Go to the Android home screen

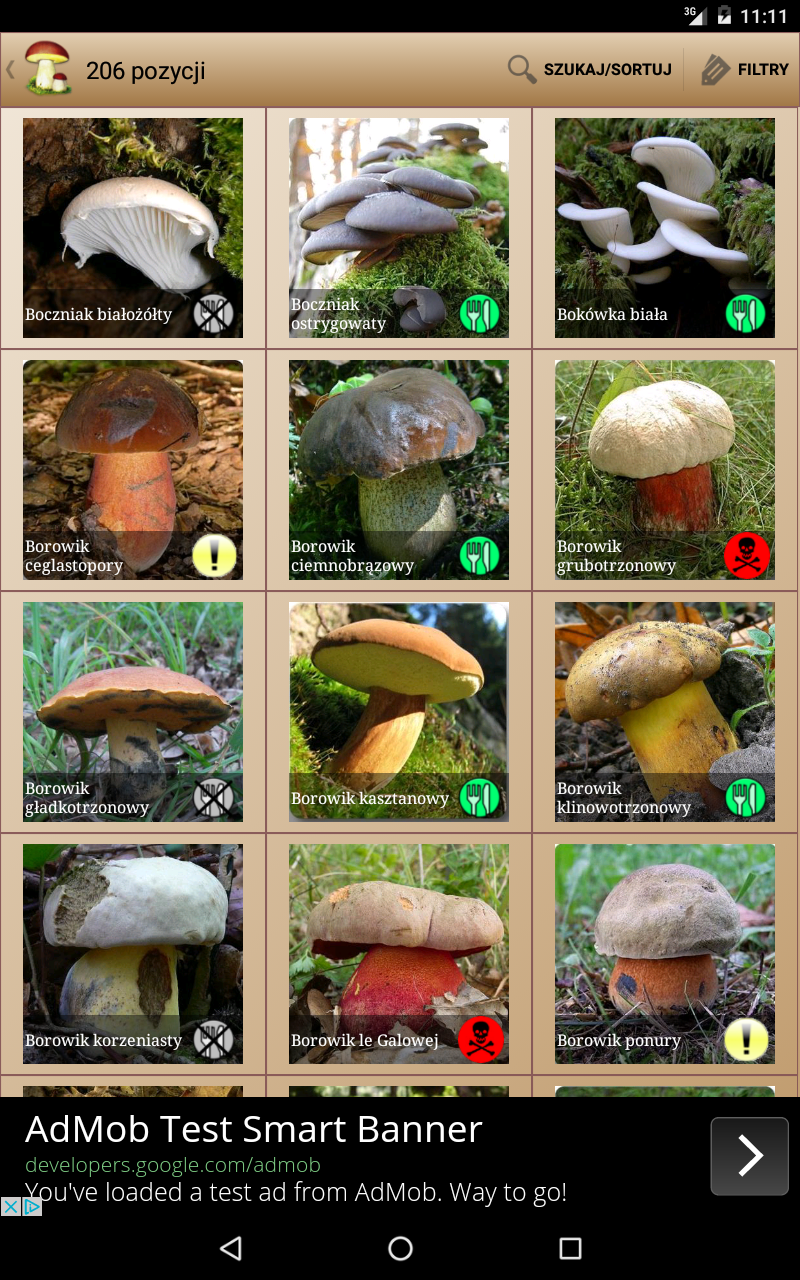pos(400,1248)
